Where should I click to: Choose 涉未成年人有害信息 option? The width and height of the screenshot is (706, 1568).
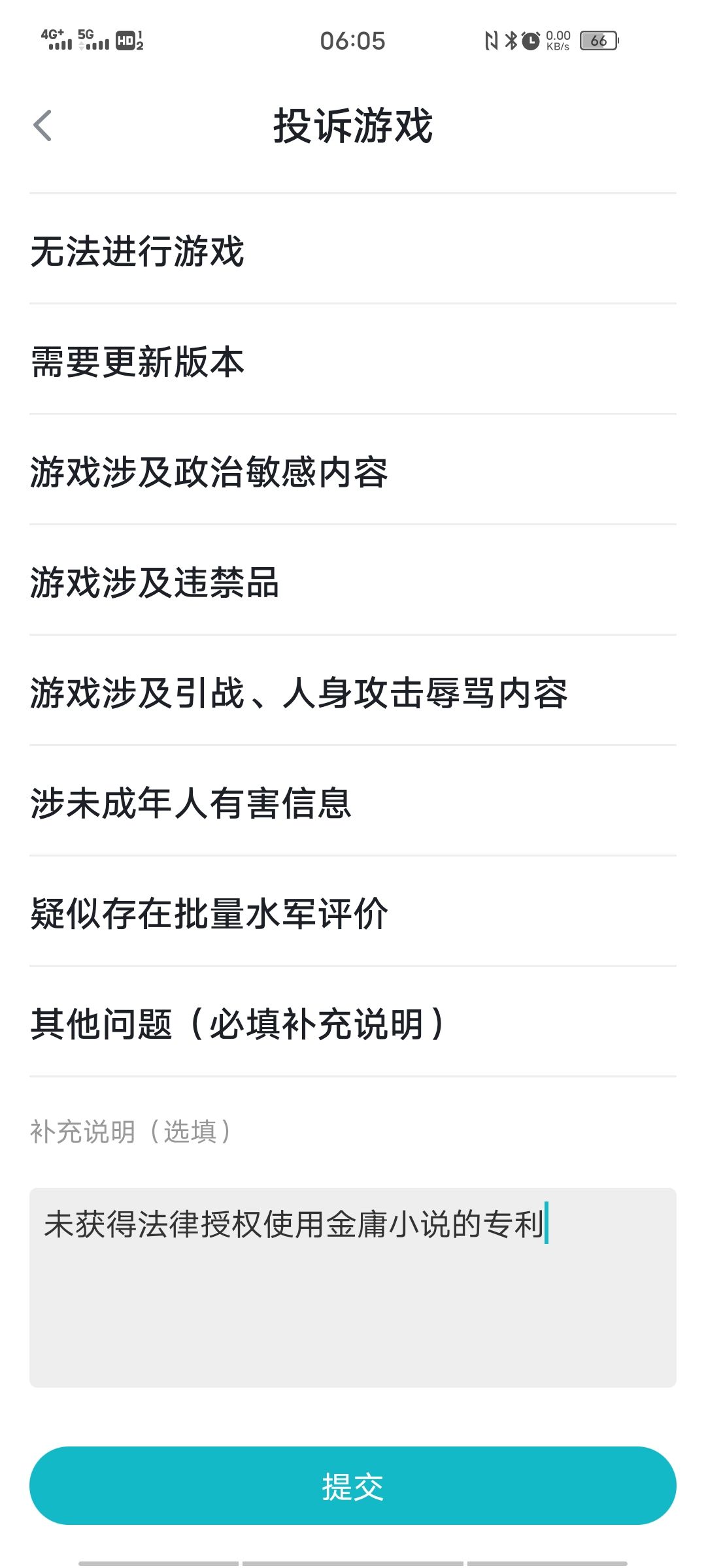pyautogui.click(x=353, y=801)
